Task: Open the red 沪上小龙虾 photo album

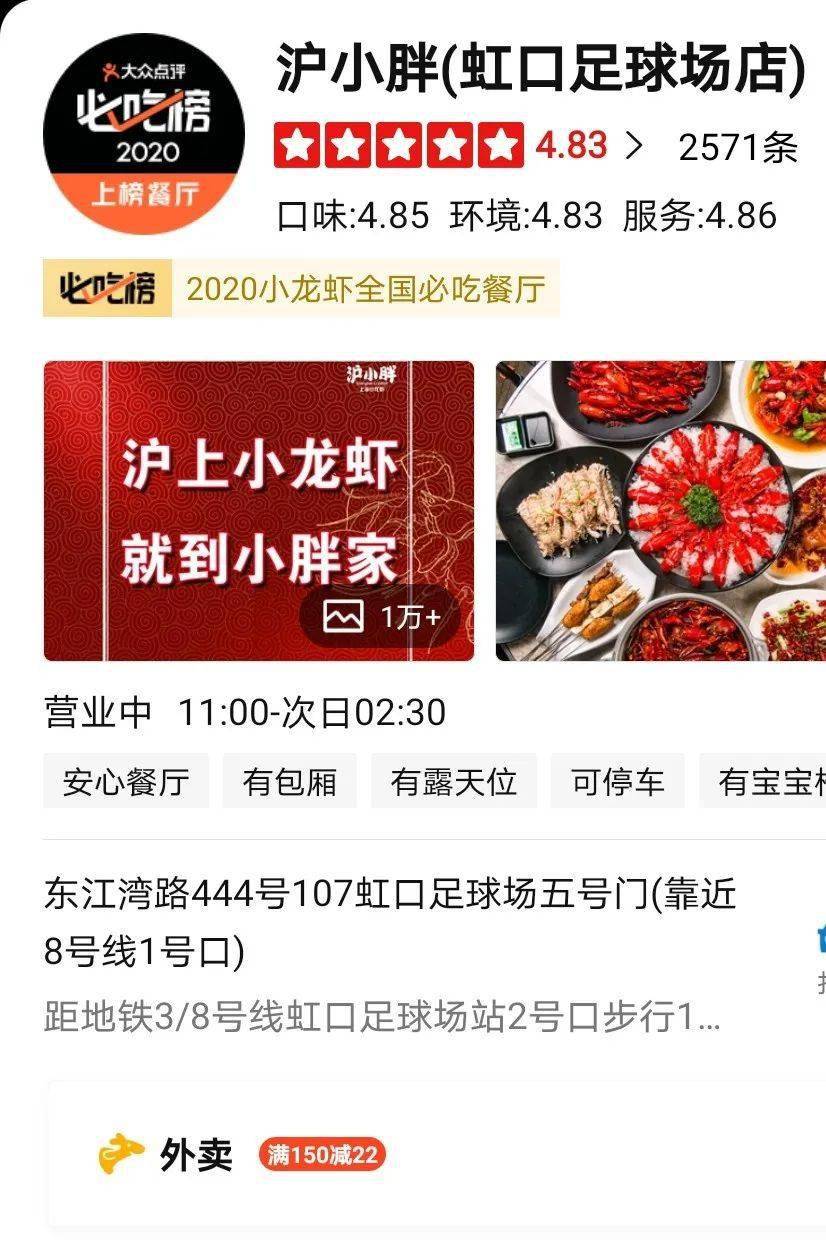Action: (258, 511)
